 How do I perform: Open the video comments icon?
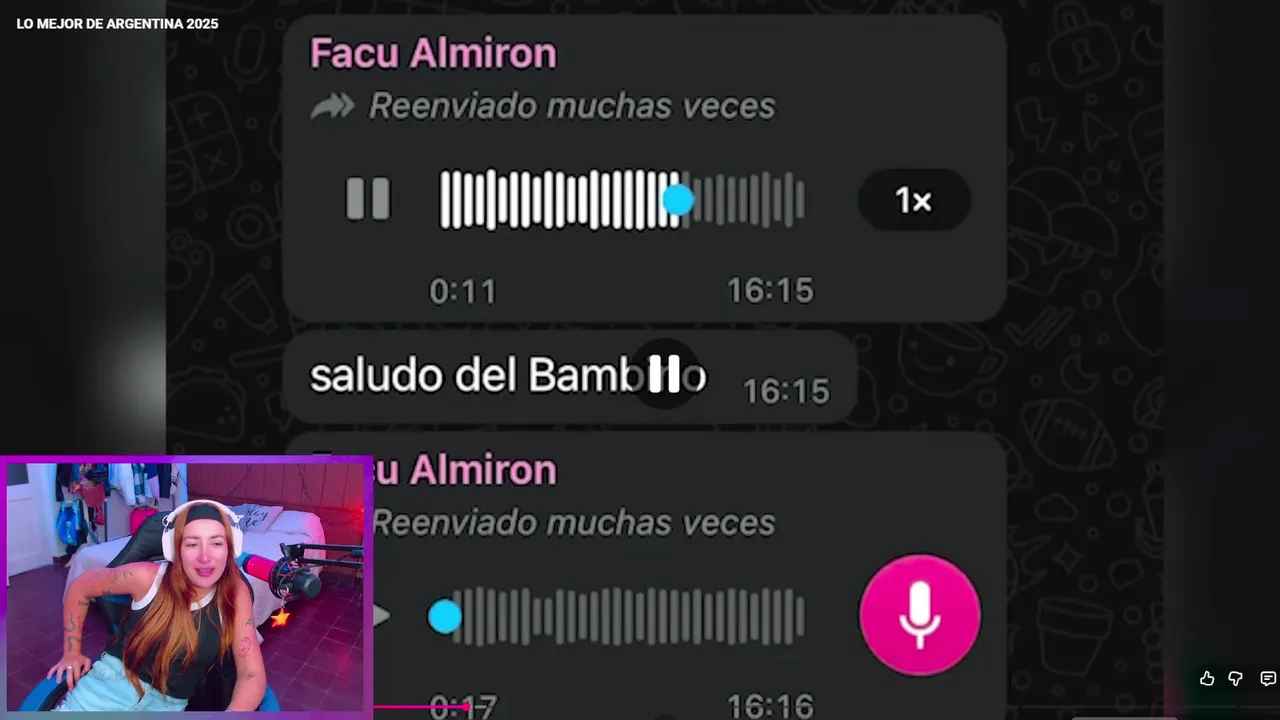(x=1267, y=679)
